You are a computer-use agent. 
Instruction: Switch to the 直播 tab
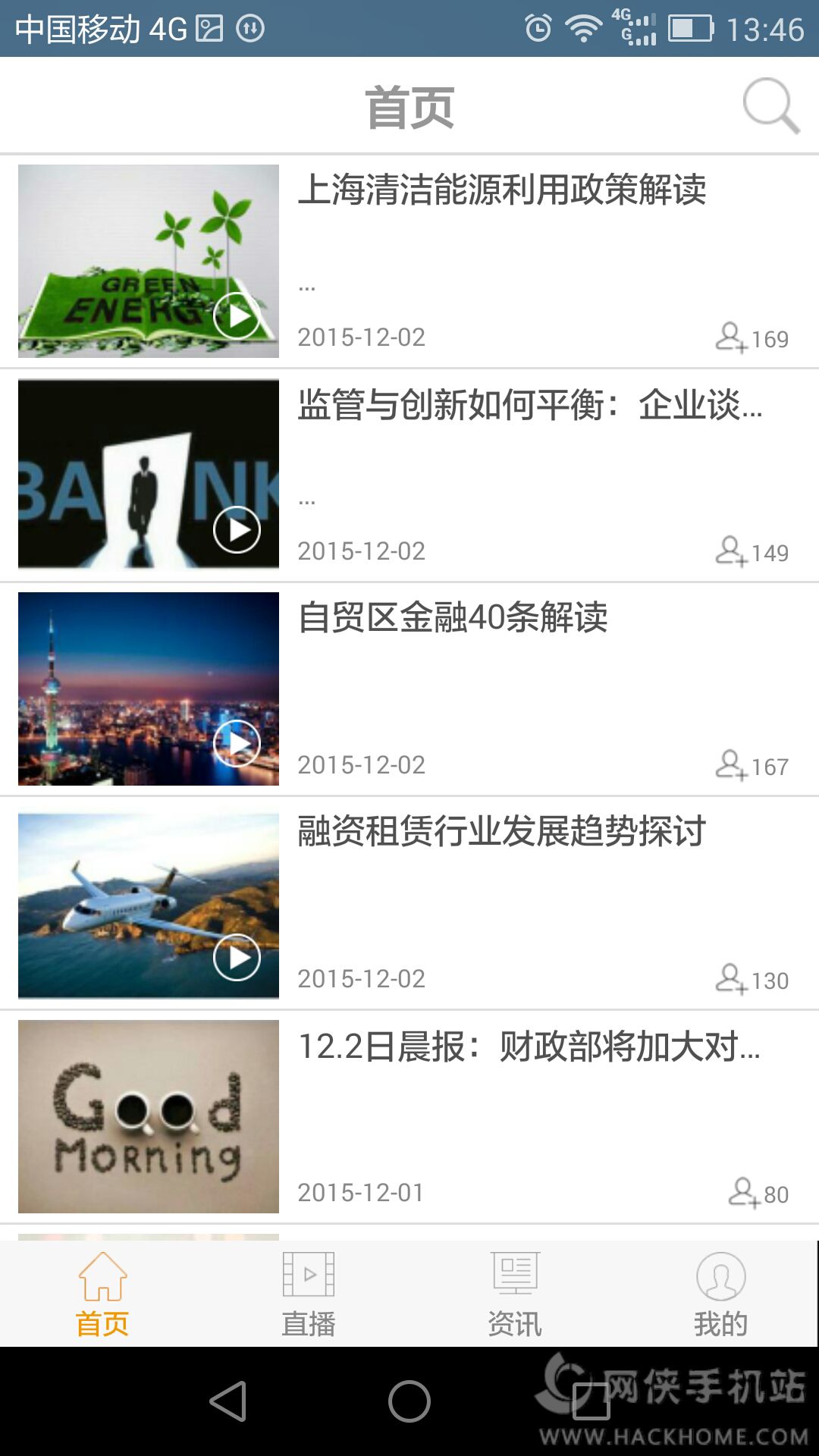308,1294
